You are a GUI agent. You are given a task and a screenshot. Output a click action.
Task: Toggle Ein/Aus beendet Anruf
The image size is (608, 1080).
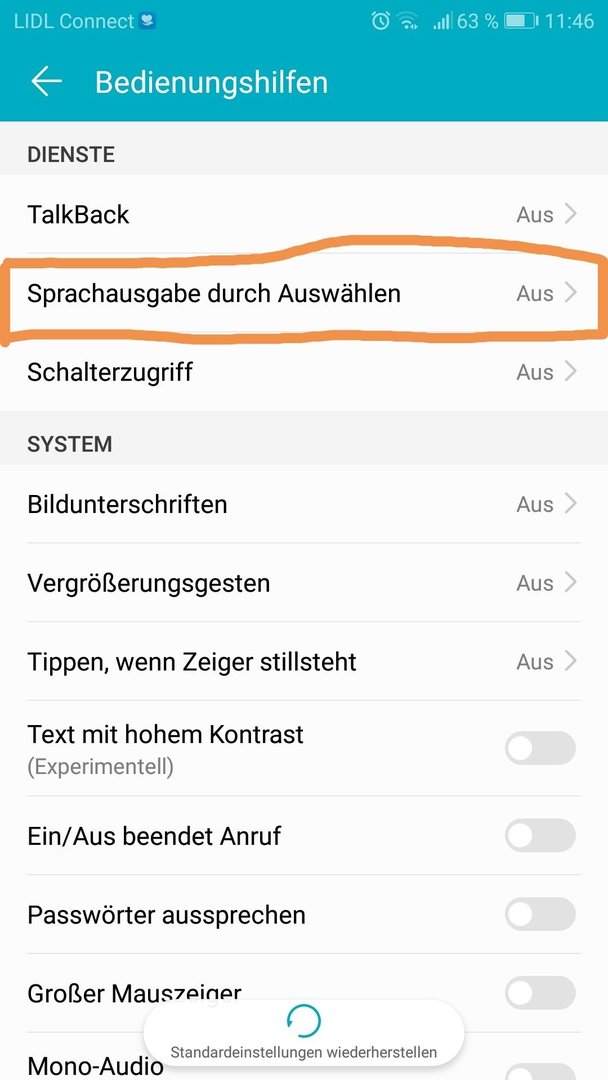[x=540, y=835]
